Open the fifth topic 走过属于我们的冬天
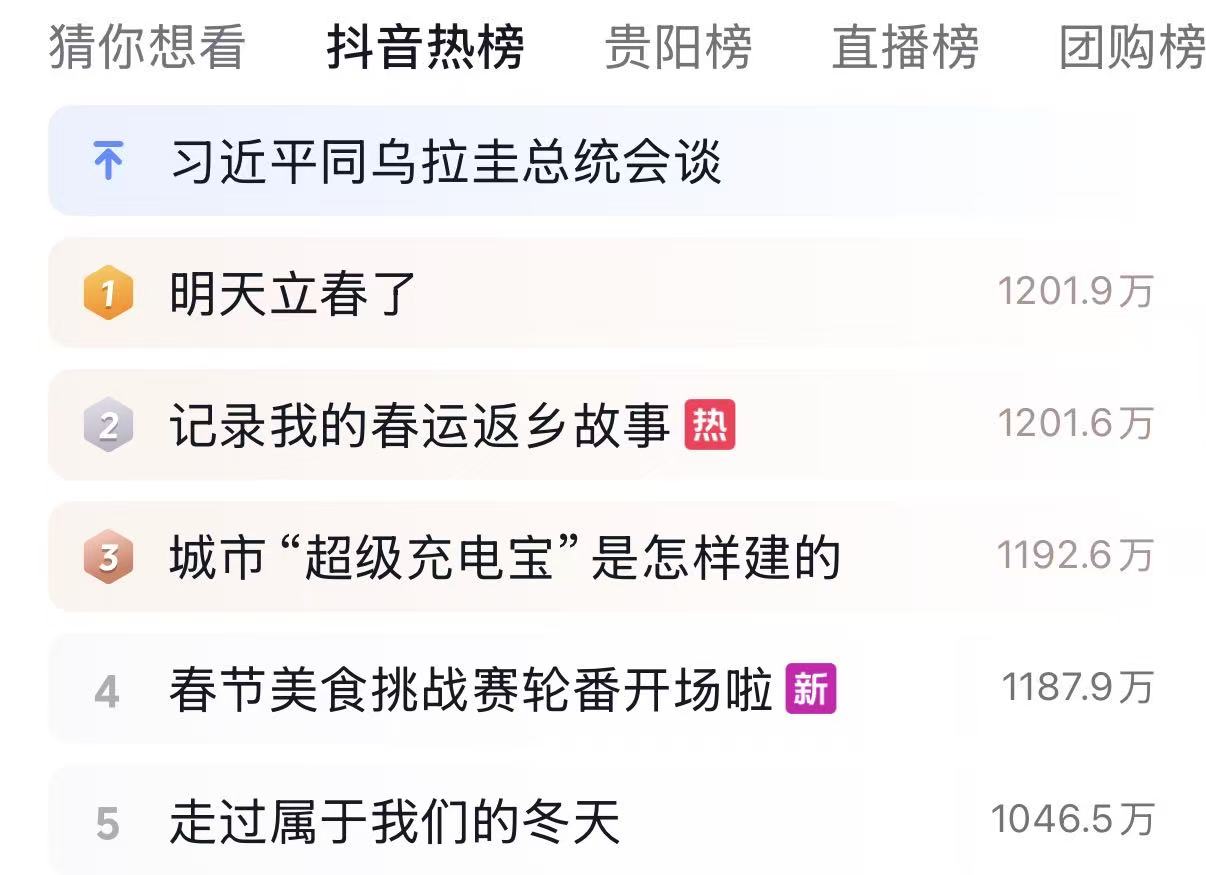 point(395,822)
